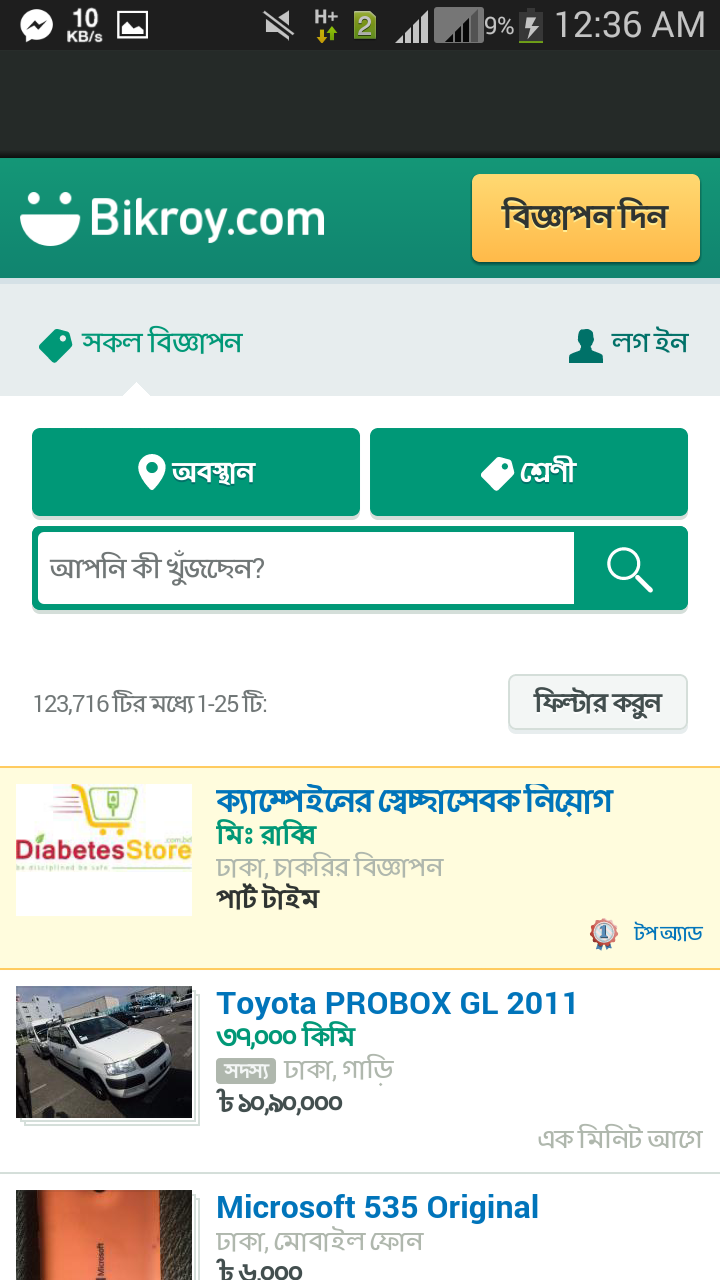This screenshot has height=1280, width=720.
Task: Open the Bikroy.com home logo
Action: (173, 218)
